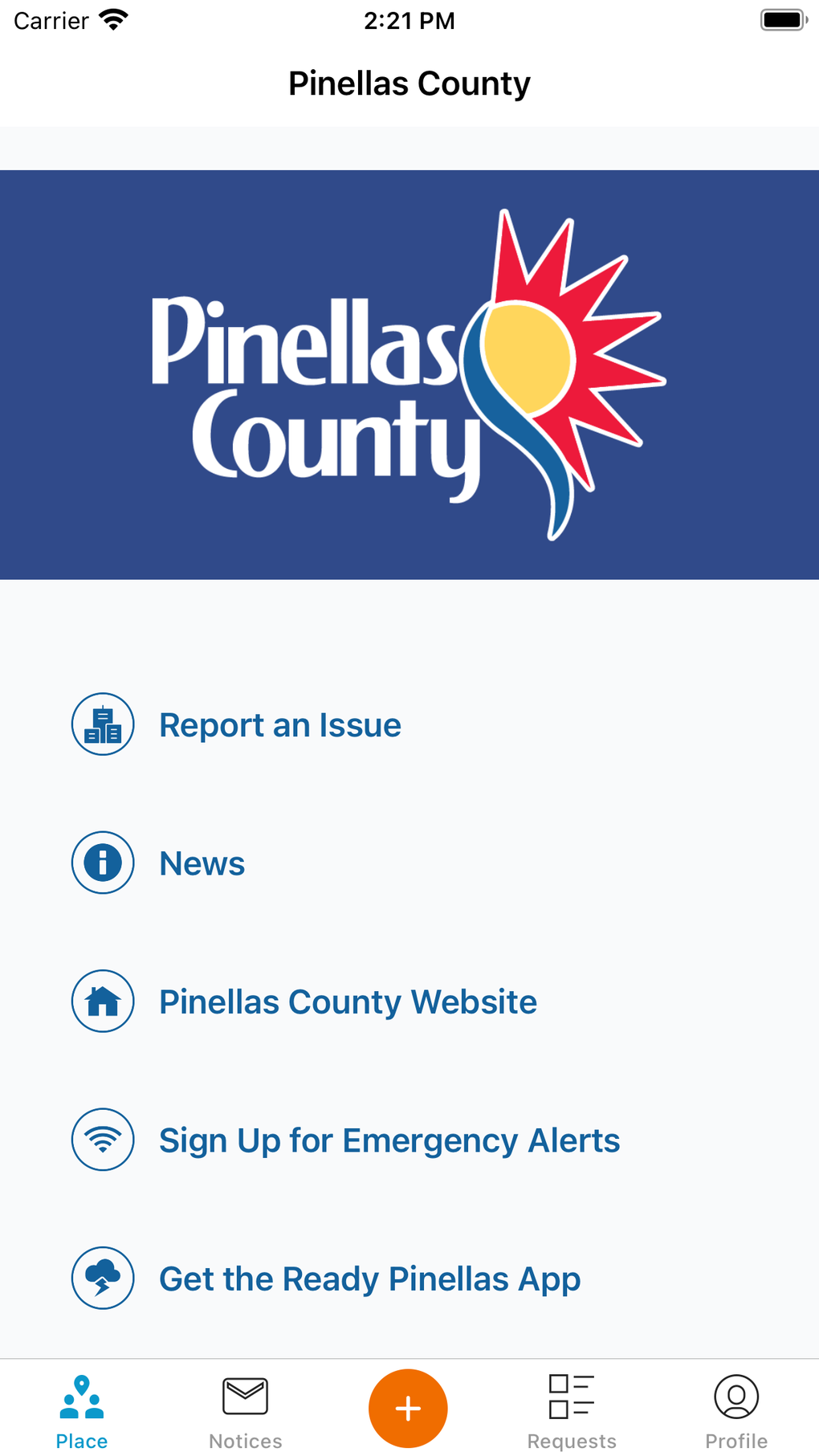Open the Profile tab

(x=736, y=1411)
